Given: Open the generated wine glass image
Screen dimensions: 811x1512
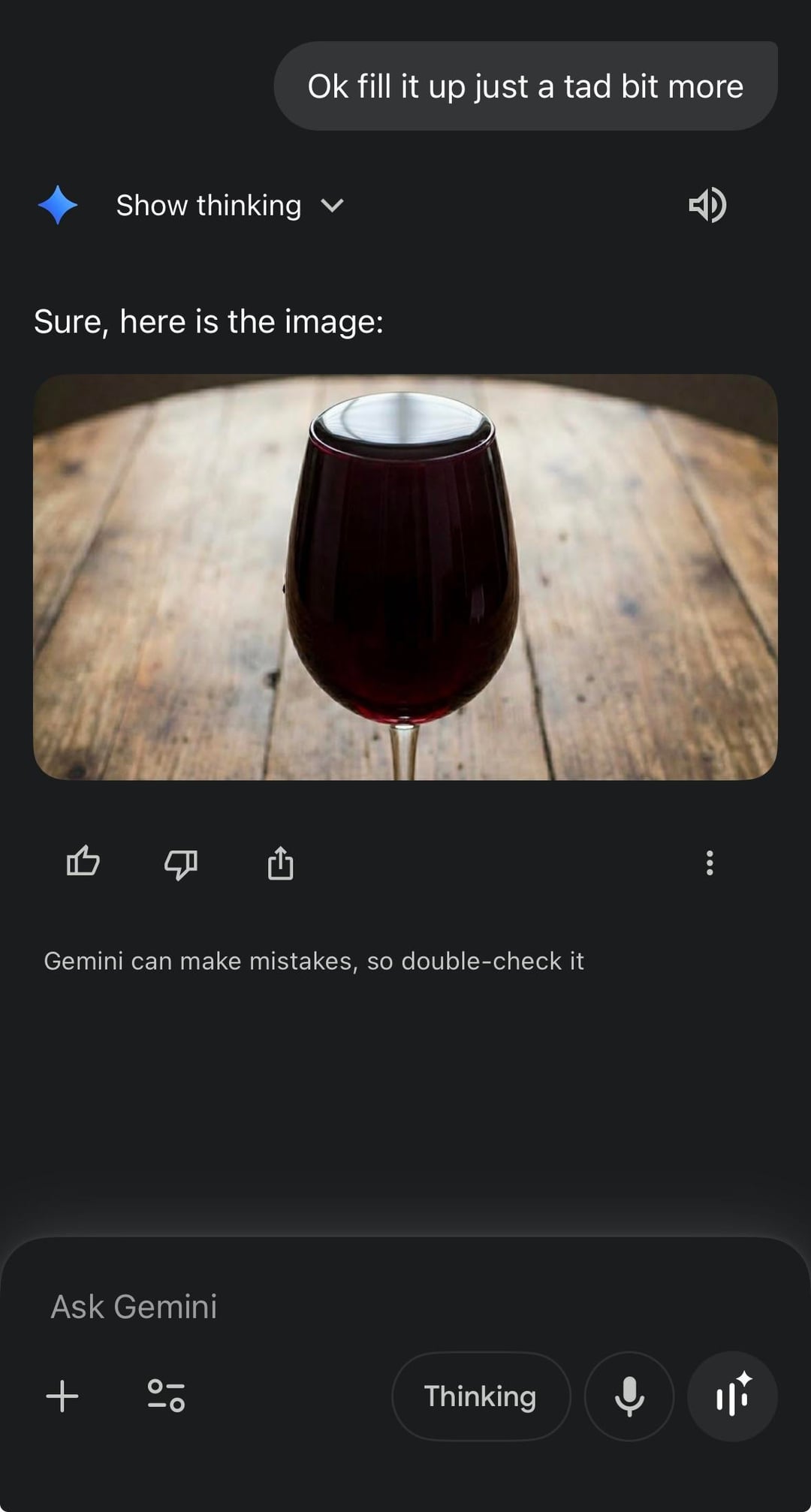Looking at the screenshot, I should pyautogui.click(x=405, y=577).
